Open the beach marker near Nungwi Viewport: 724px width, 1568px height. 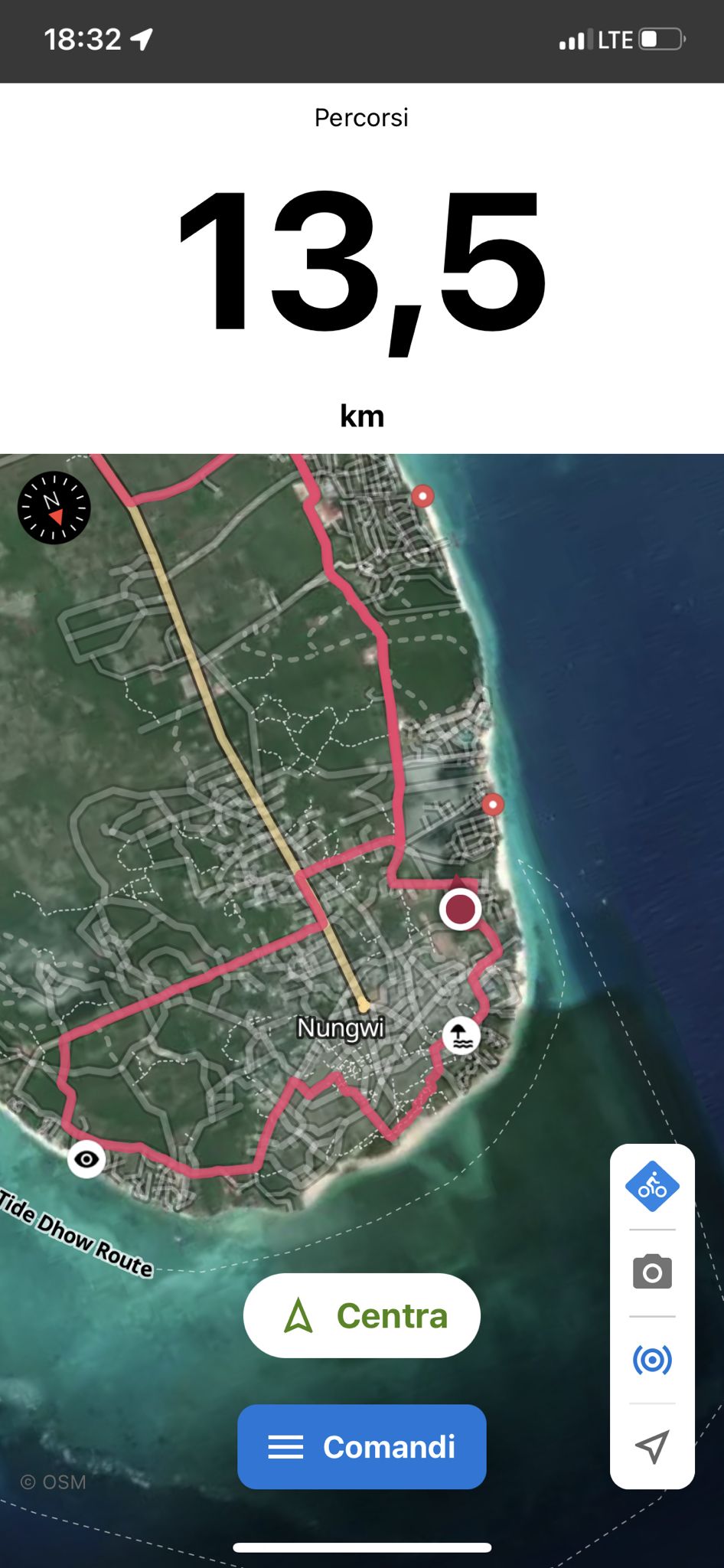tap(461, 1036)
